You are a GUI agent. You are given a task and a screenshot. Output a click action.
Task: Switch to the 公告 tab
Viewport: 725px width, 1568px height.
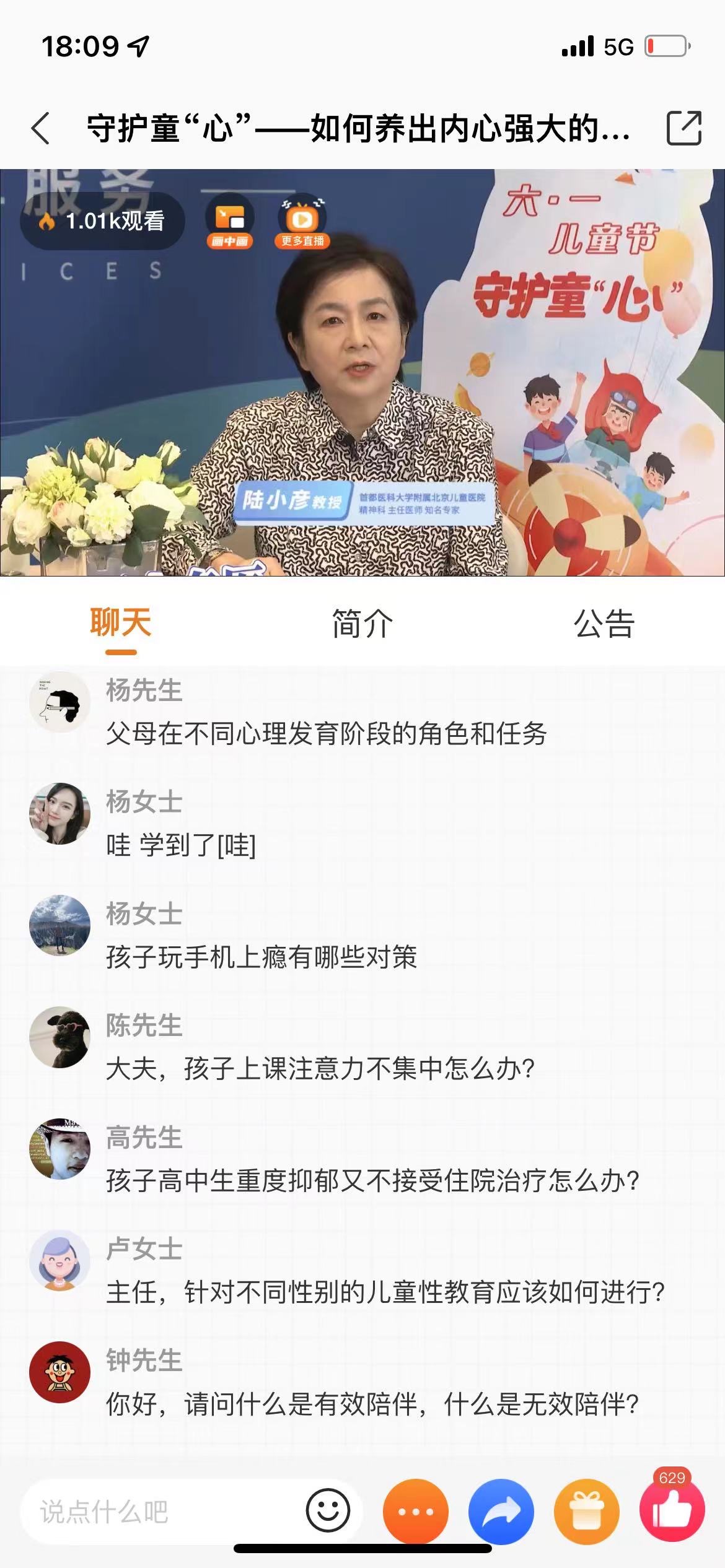604,623
